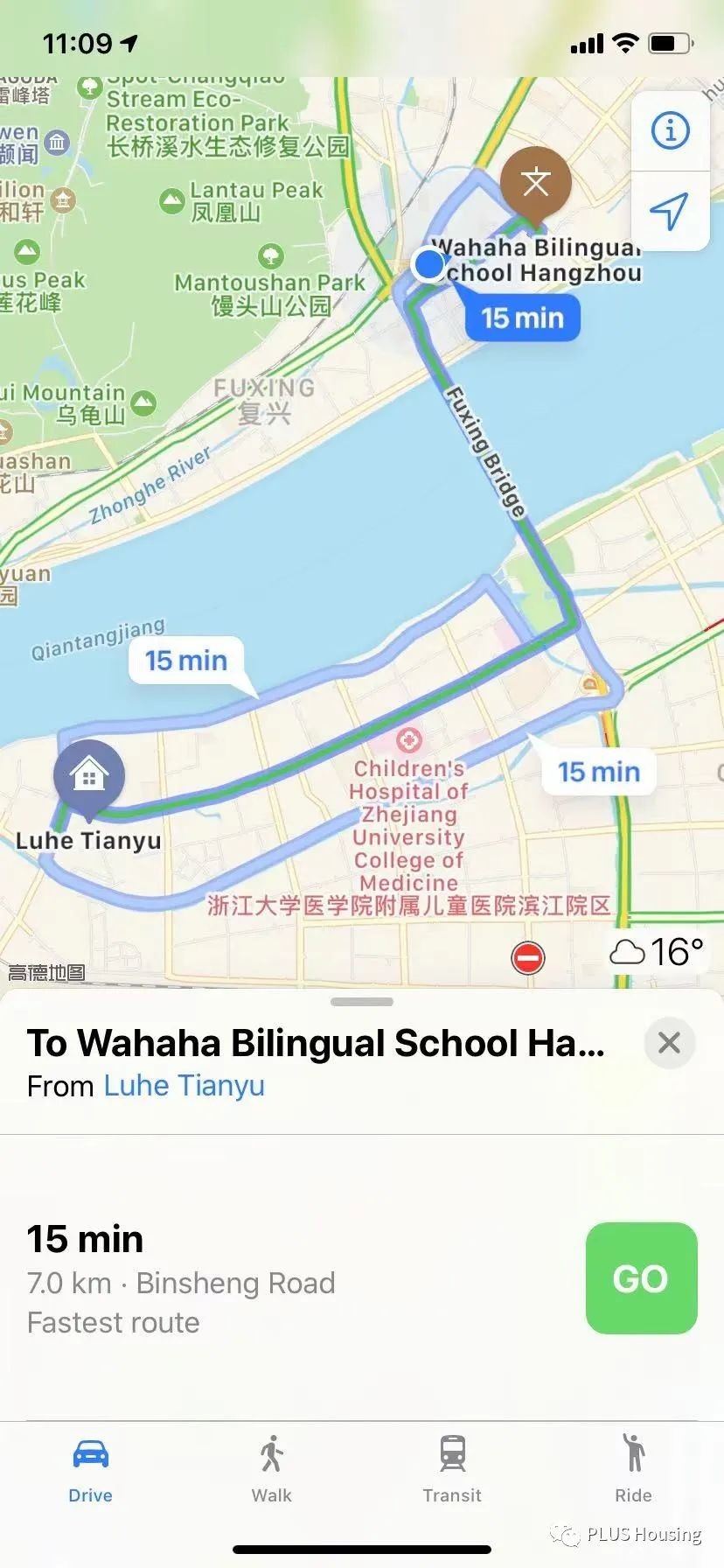Screen dimensions: 724x1568
Task: Tap the Luhe Tianyu home pin
Action: click(88, 776)
